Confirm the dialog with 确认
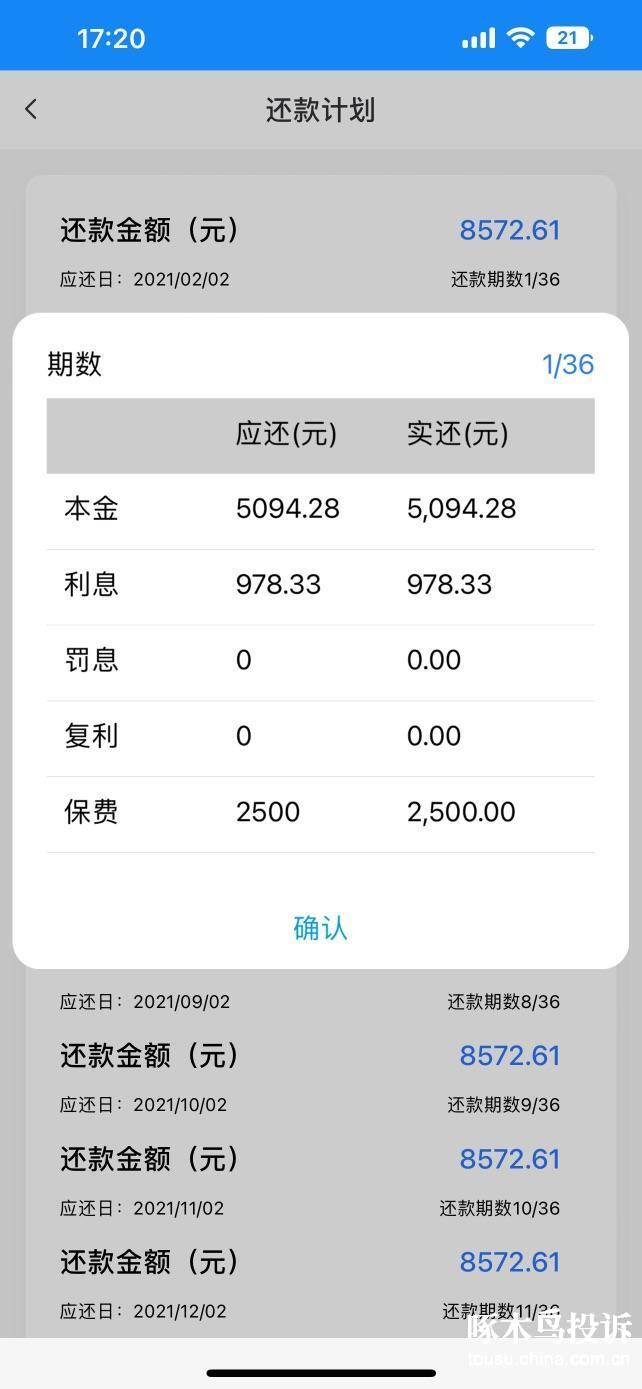This screenshot has width=642, height=1389. point(320,928)
